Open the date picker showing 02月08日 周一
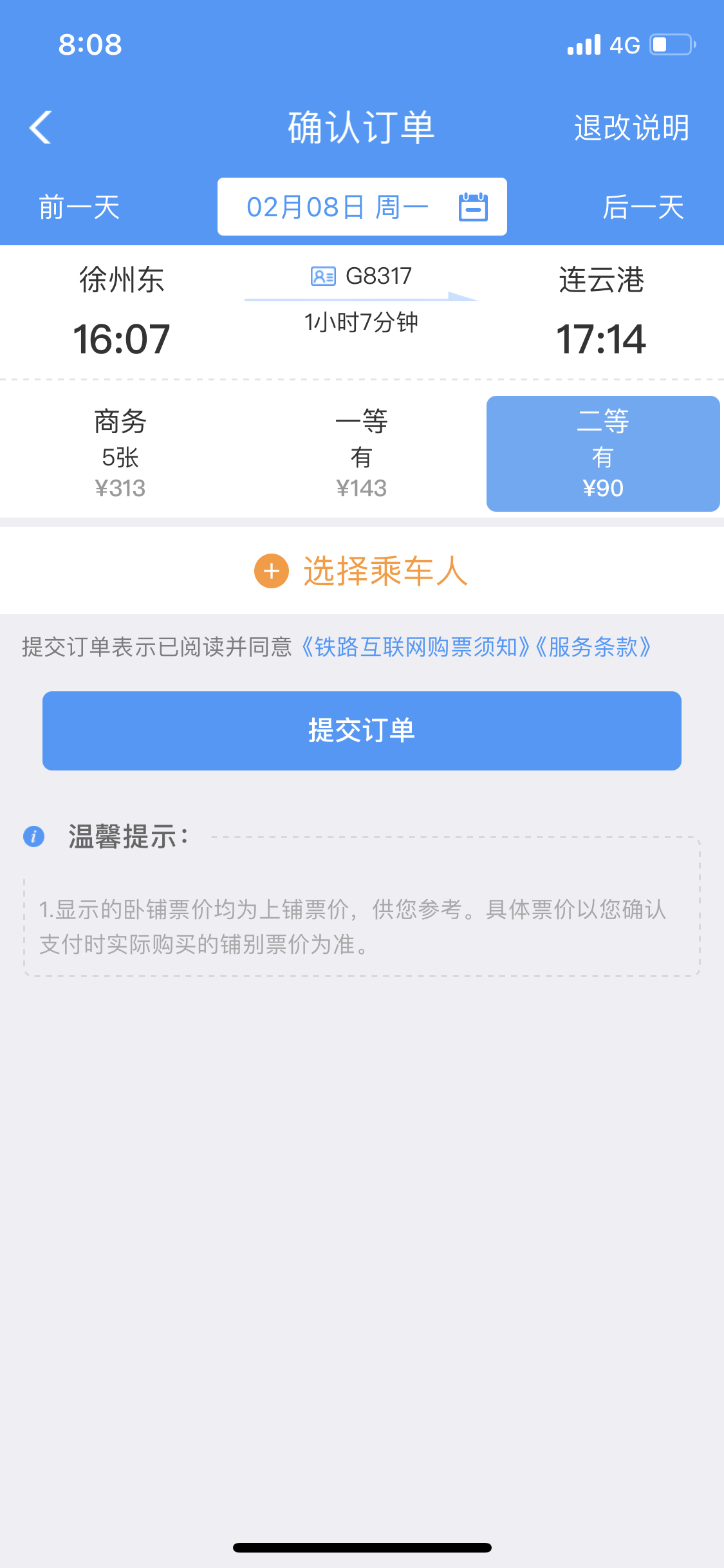724x1568 pixels. [362, 207]
